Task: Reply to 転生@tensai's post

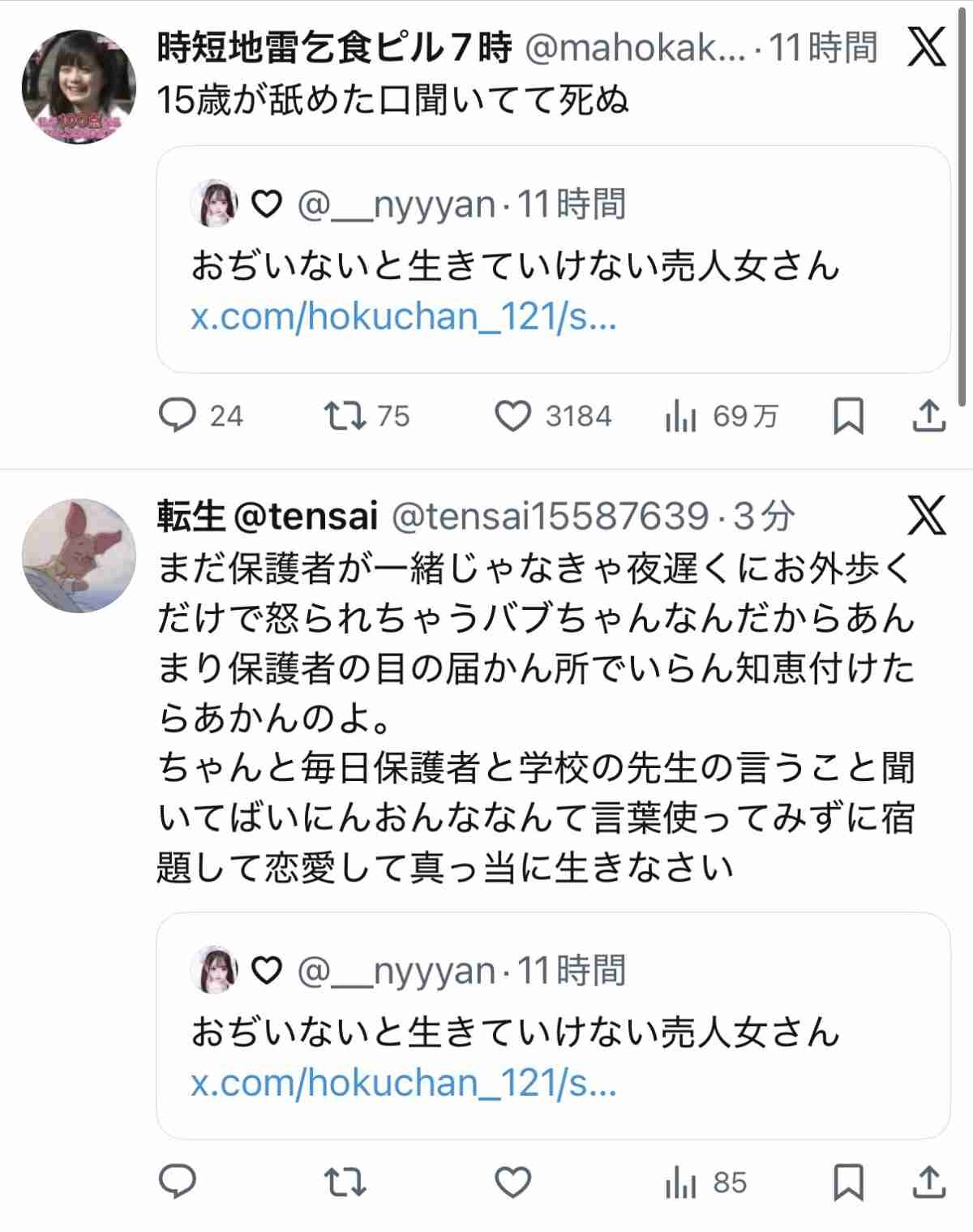Action: pyautogui.click(x=178, y=1183)
